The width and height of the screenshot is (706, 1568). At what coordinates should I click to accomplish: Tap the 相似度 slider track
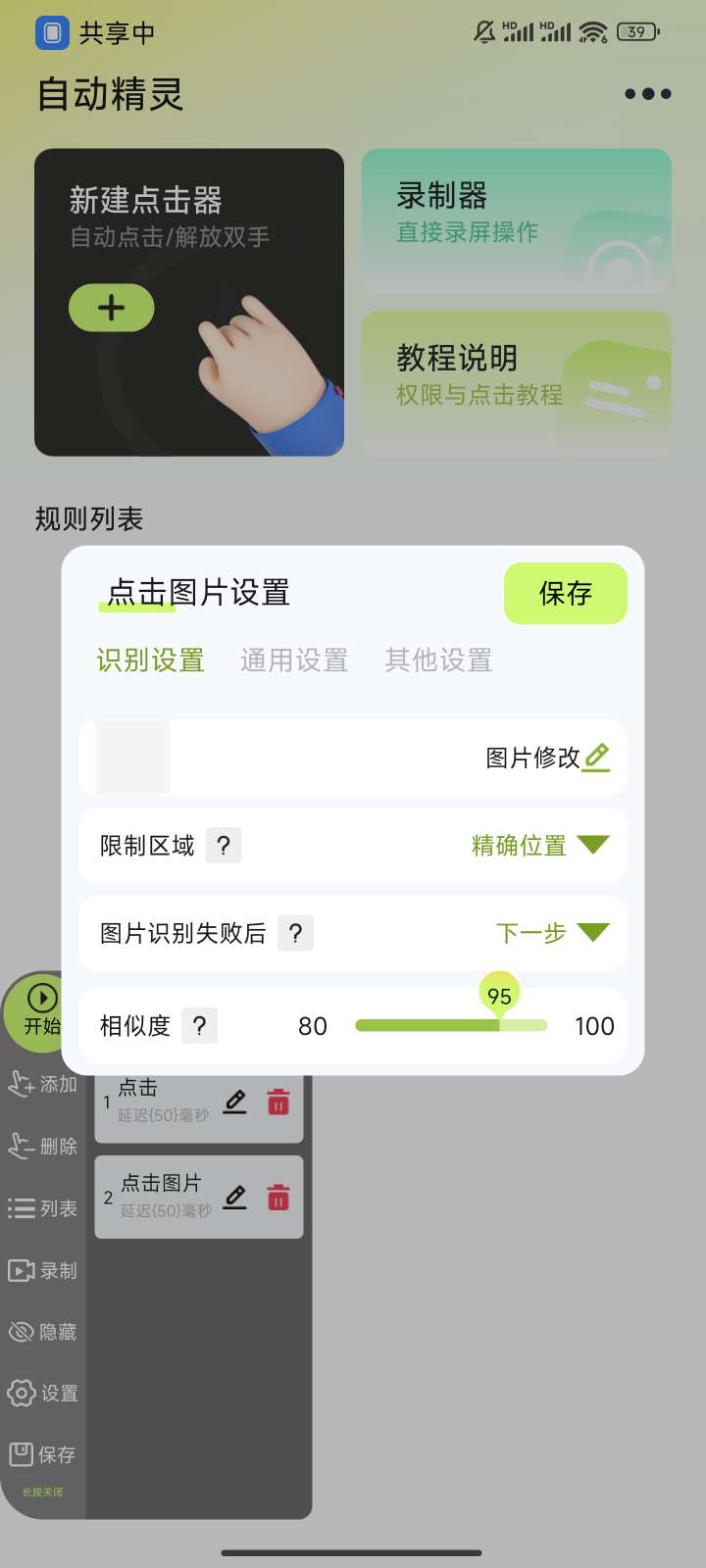(x=451, y=1026)
